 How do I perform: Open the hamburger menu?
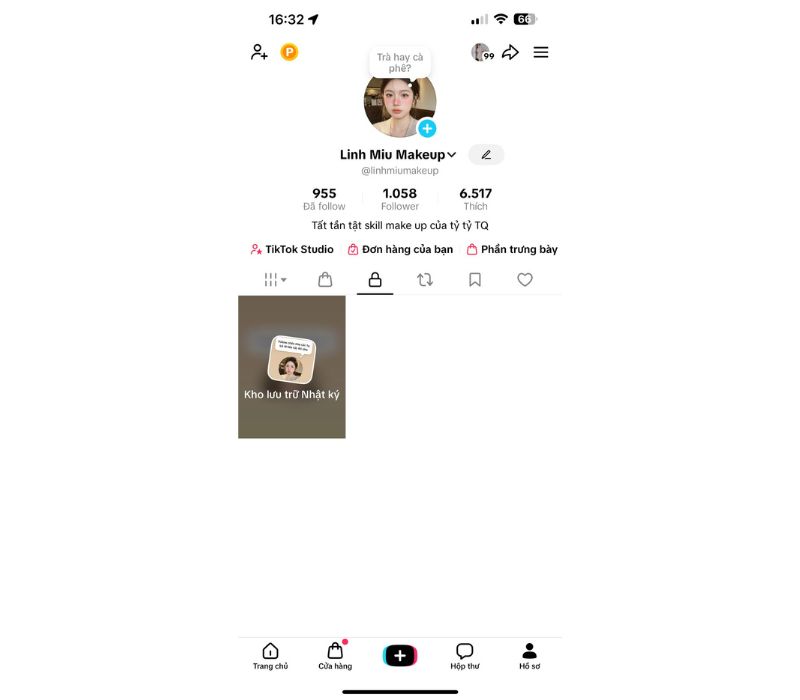pyautogui.click(x=541, y=52)
